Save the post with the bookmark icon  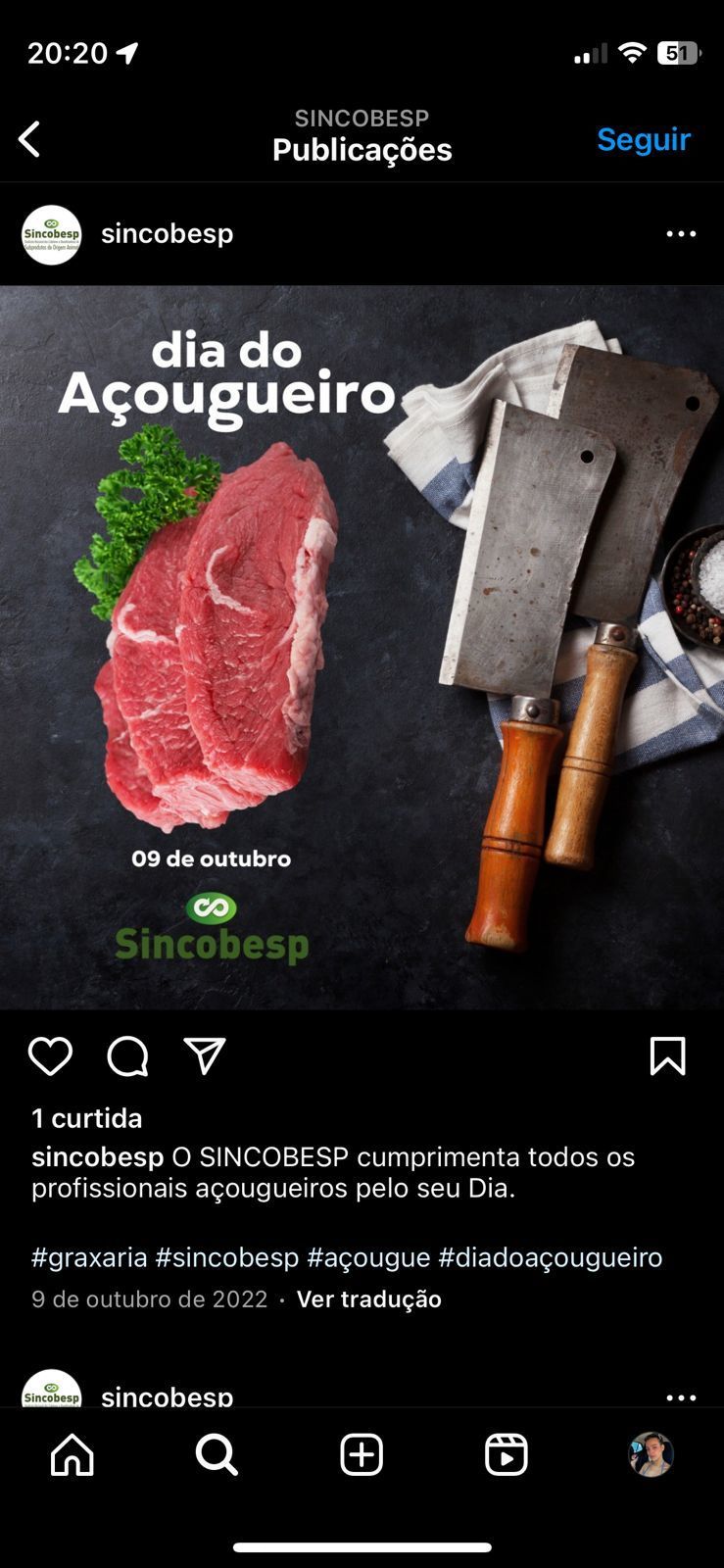(x=667, y=1056)
